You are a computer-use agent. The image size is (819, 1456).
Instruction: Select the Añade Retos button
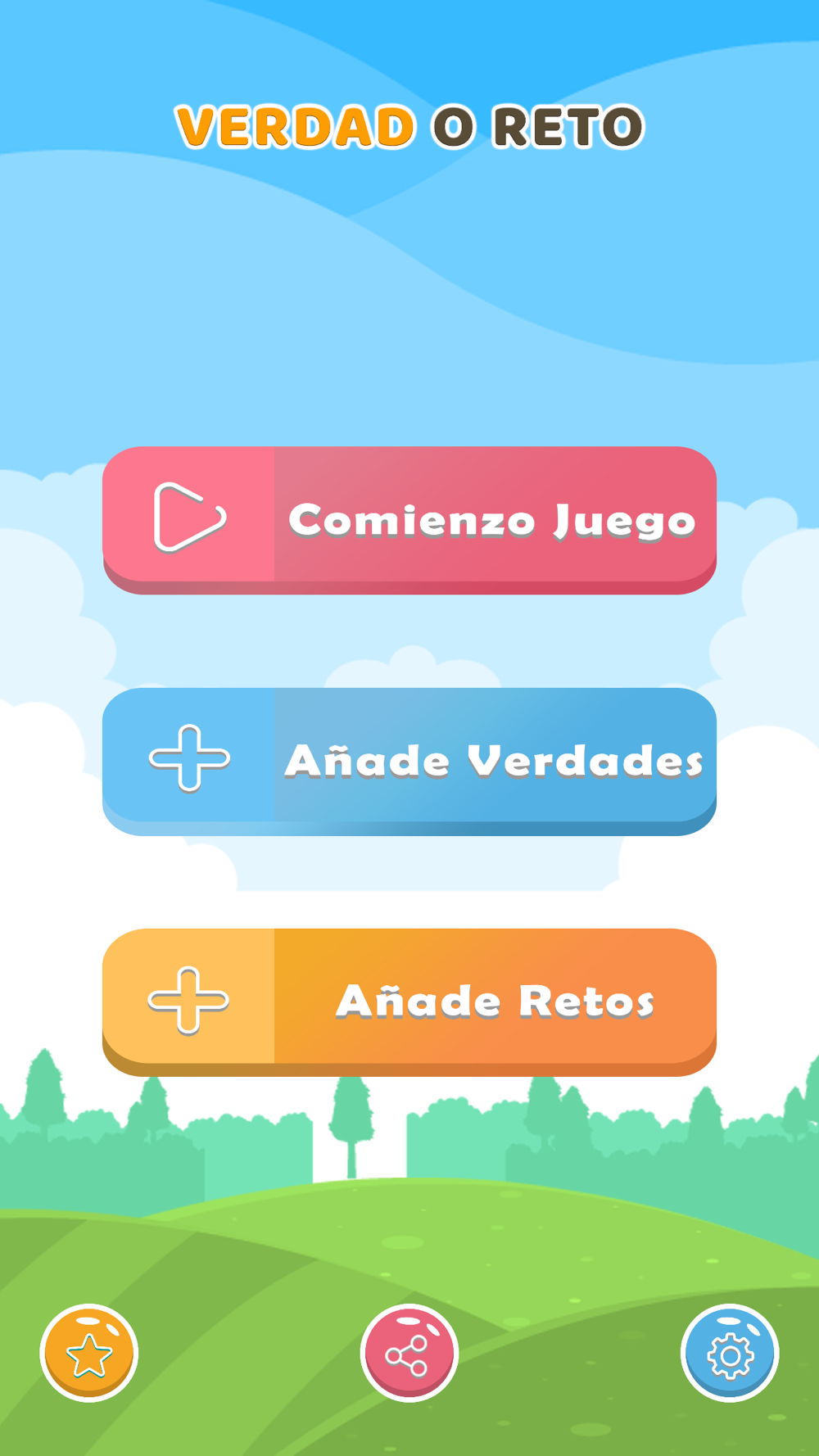pyautogui.click(x=409, y=999)
